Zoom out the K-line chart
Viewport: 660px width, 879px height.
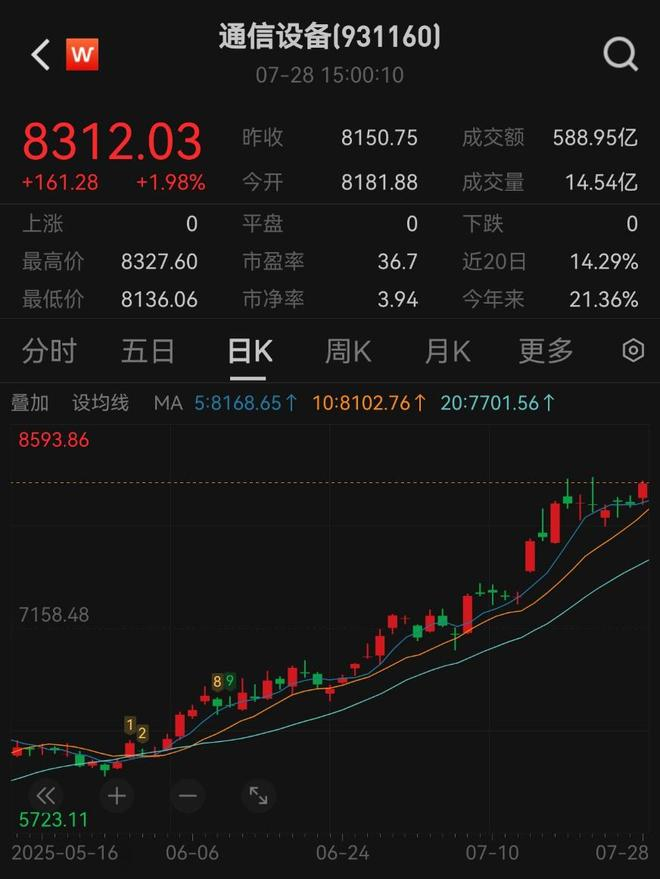coord(188,796)
